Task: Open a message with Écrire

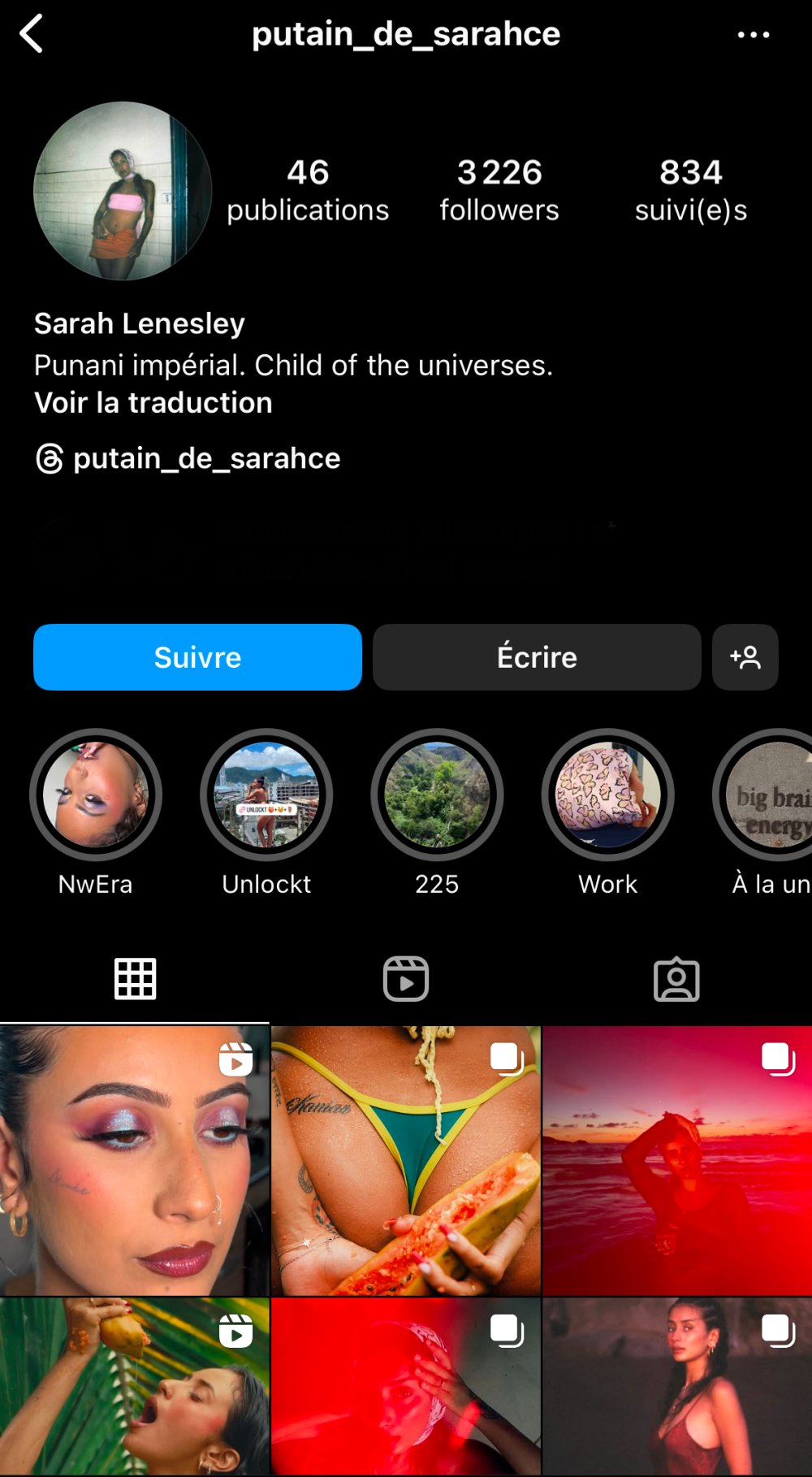Action: tap(537, 657)
